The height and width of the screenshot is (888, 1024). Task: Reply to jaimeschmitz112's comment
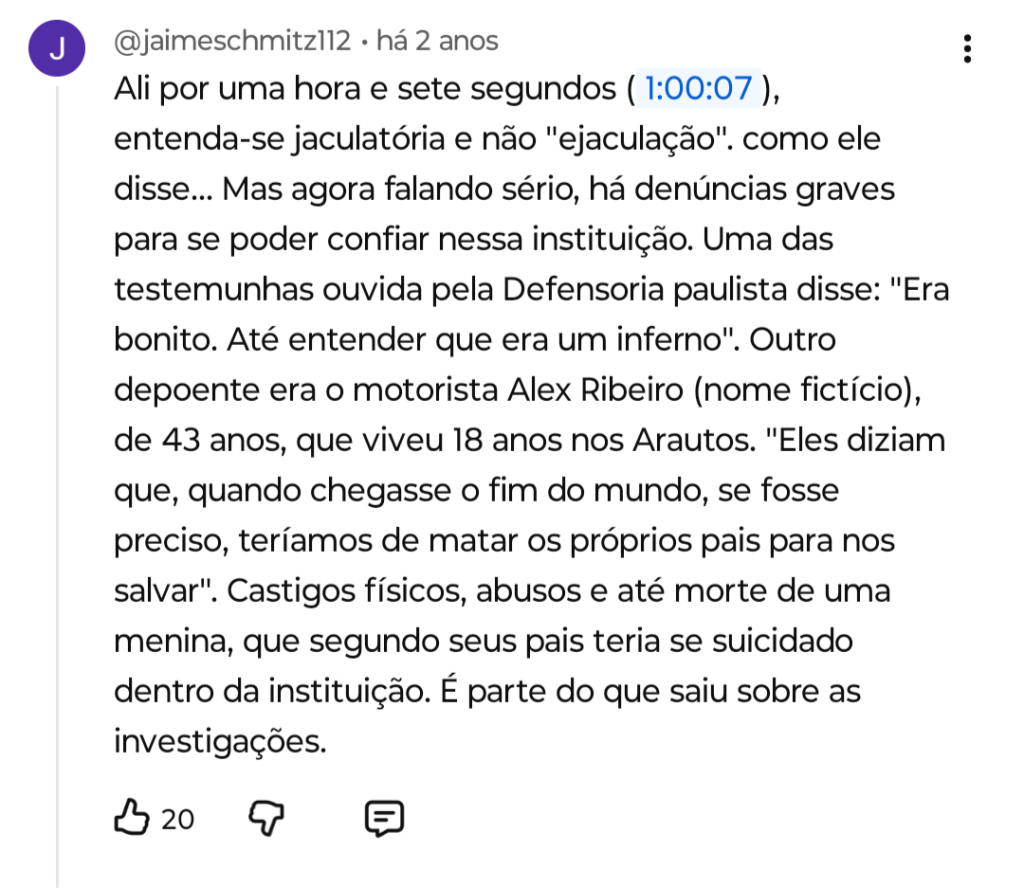click(384, 819)
